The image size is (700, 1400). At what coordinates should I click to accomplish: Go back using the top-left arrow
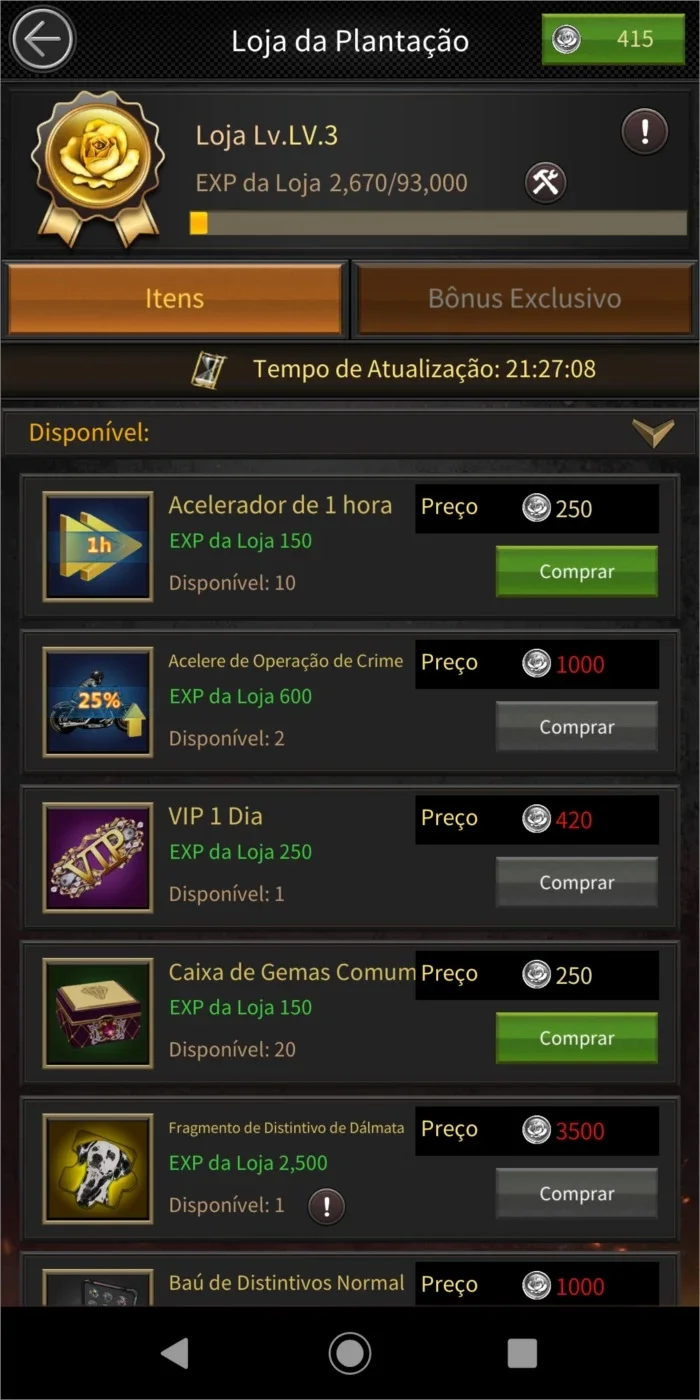[41, 40]
